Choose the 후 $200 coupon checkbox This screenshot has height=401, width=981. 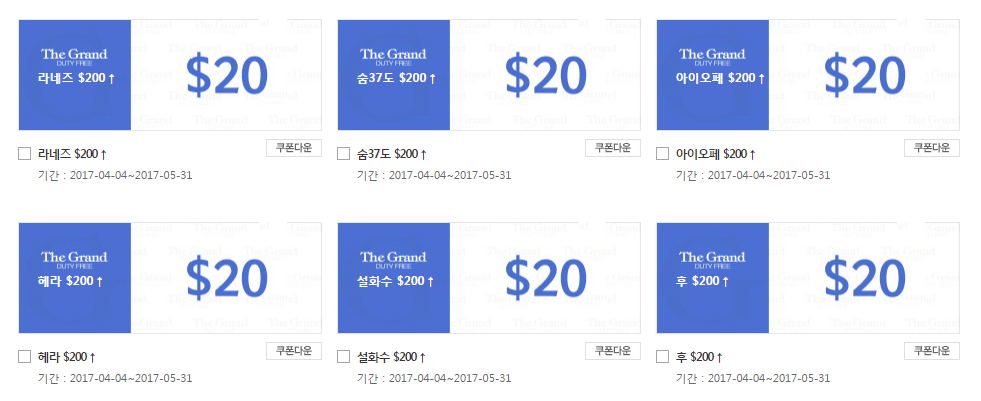[662, 357]
